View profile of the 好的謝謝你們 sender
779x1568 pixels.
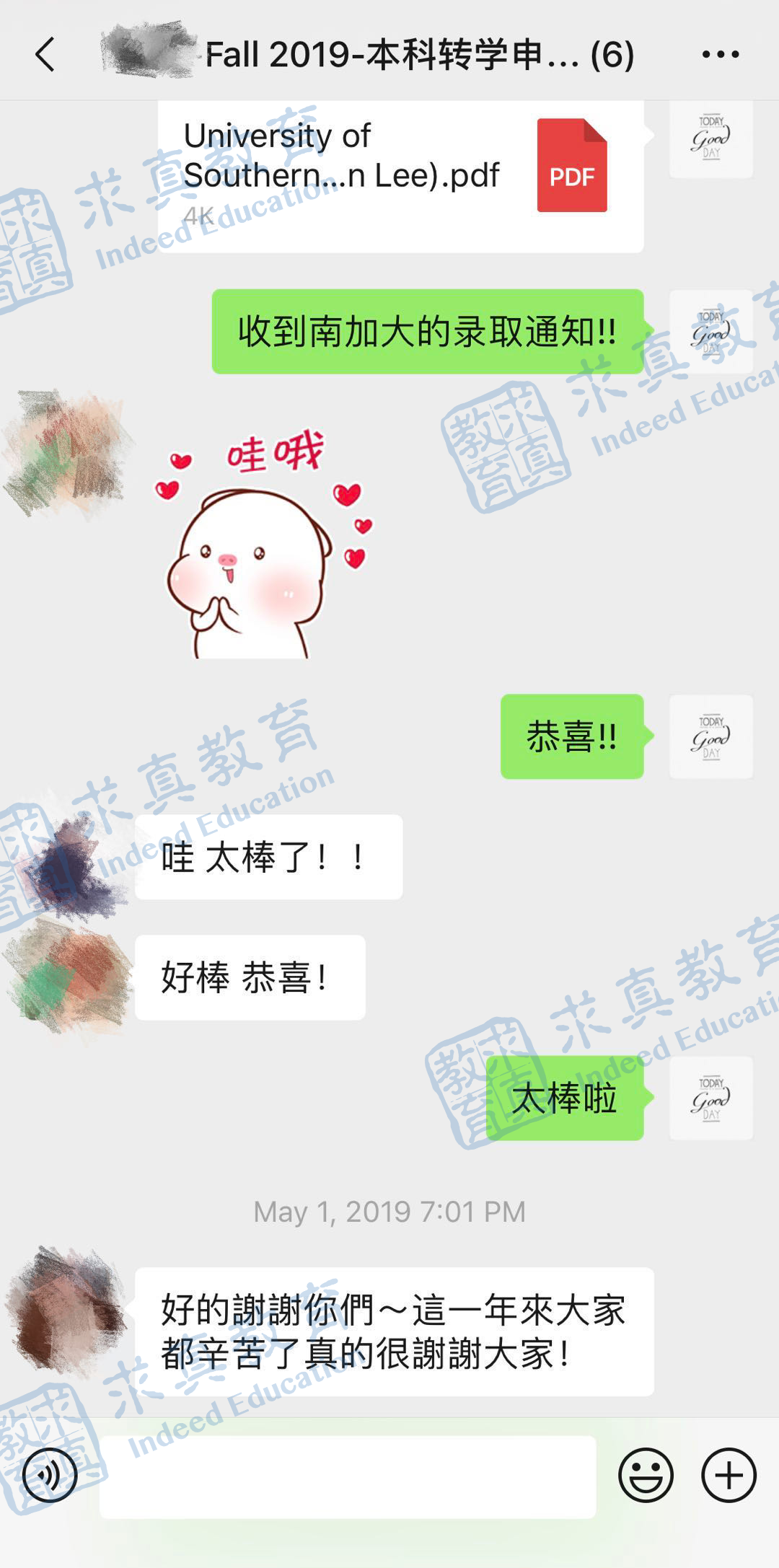[x=70, y=1310]
